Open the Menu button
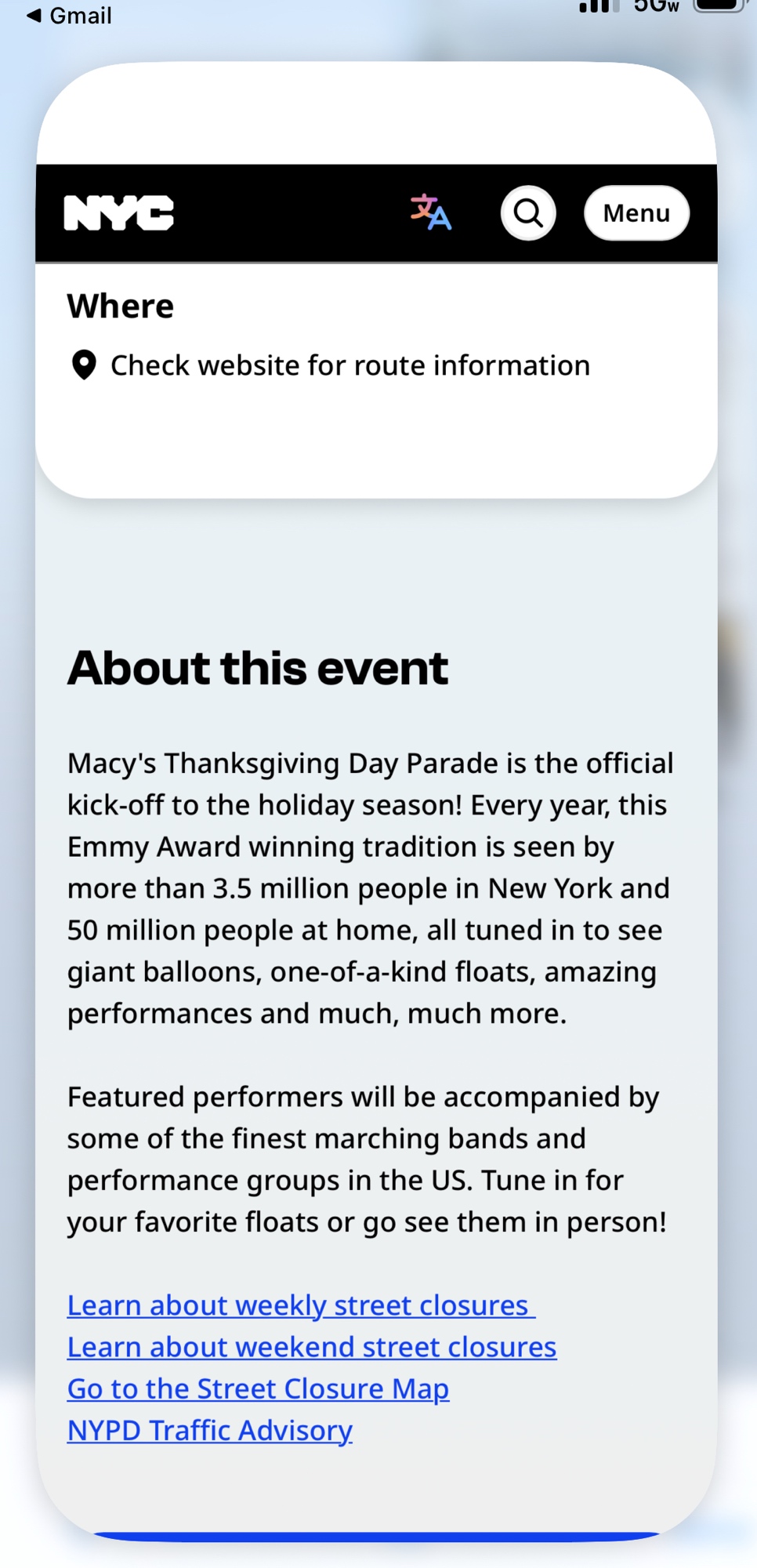Screen dimensions: 757x1568 (x=636, y=212)
